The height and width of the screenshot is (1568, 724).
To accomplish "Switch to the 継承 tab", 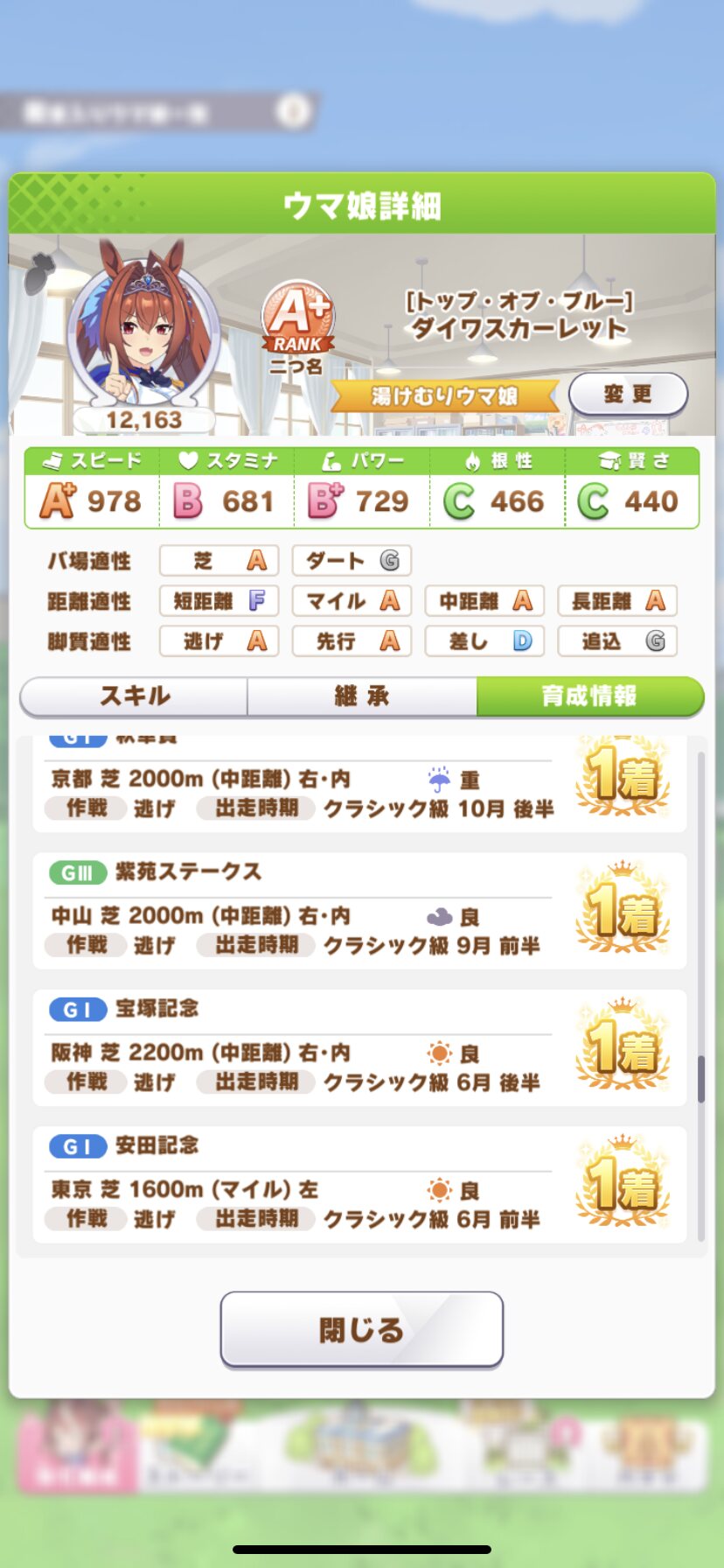I will [x=362, y=696].
